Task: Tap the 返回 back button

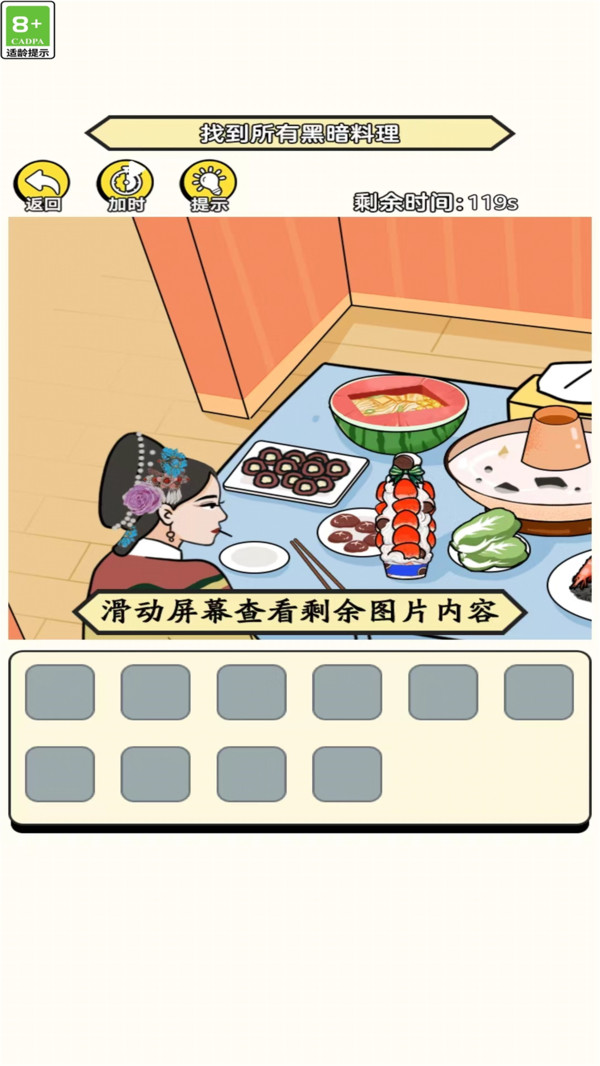Action: (42, 184)
